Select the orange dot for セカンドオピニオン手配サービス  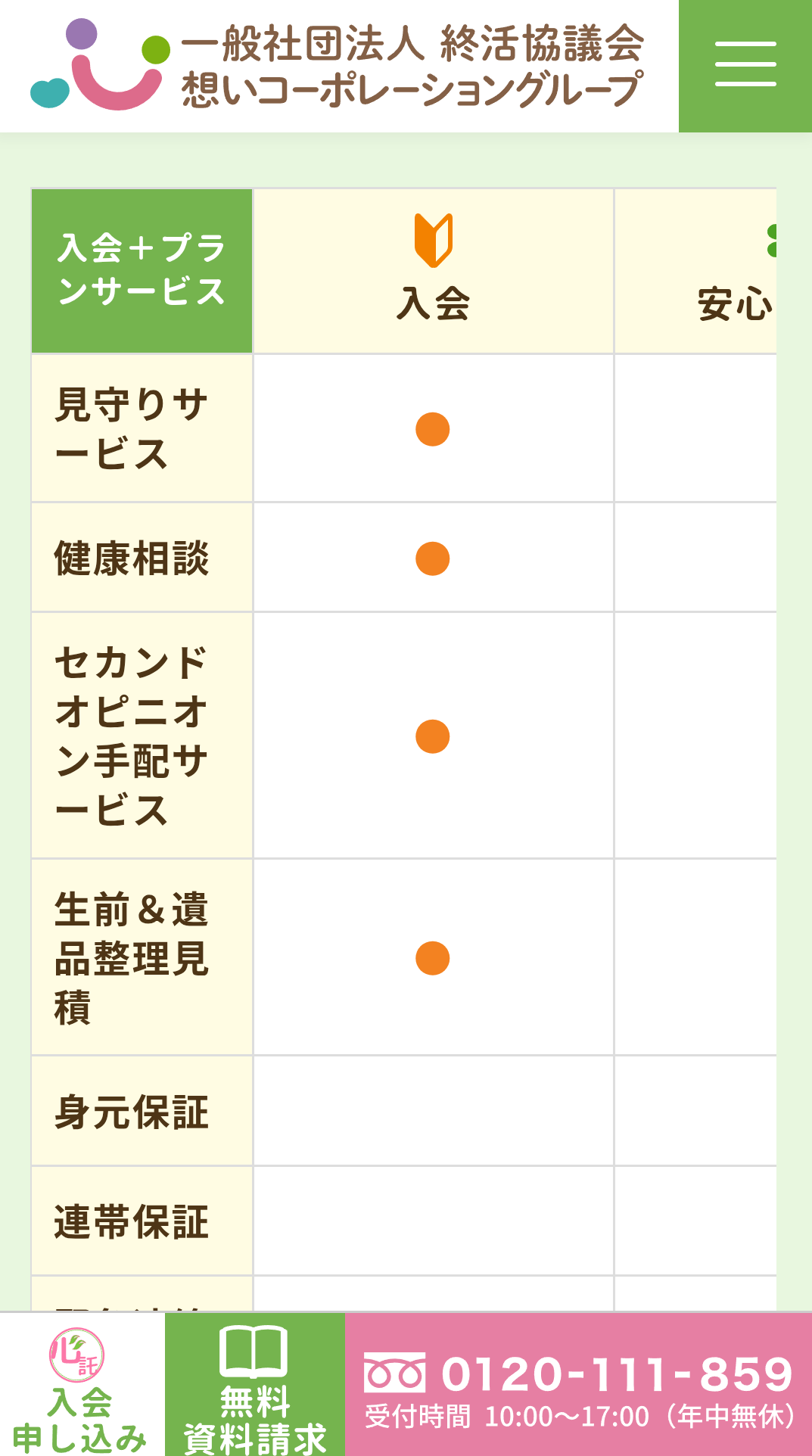tap(432, 735)
